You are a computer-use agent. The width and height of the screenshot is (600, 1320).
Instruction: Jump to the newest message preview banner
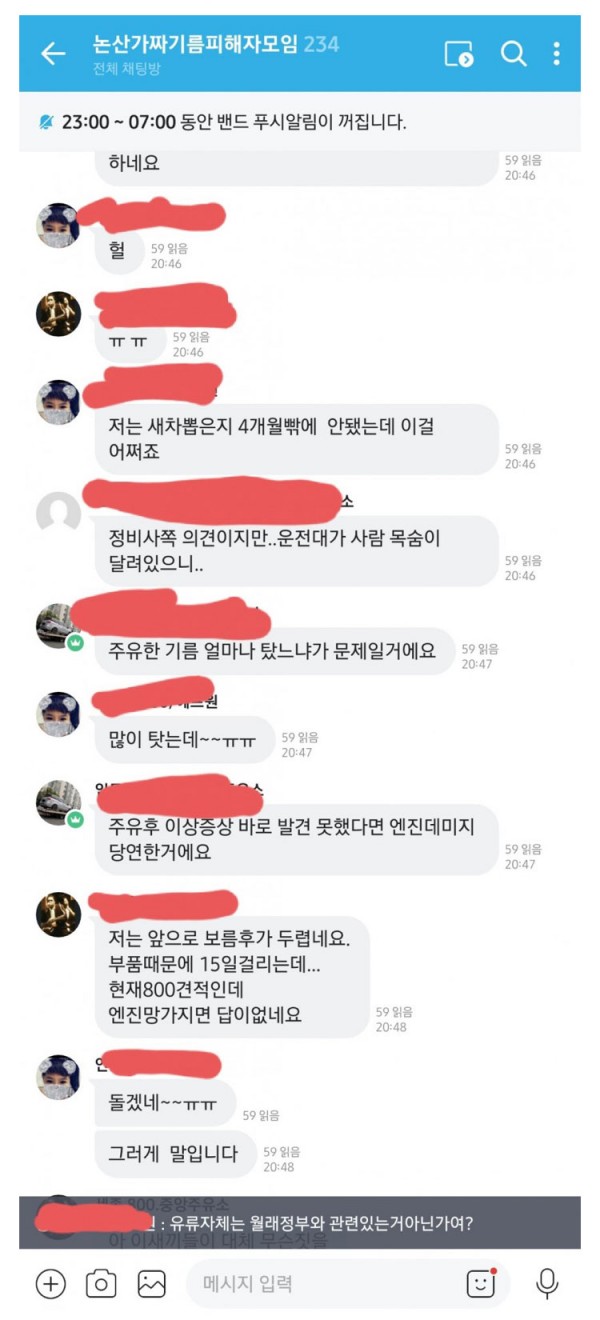[300, 1223]
